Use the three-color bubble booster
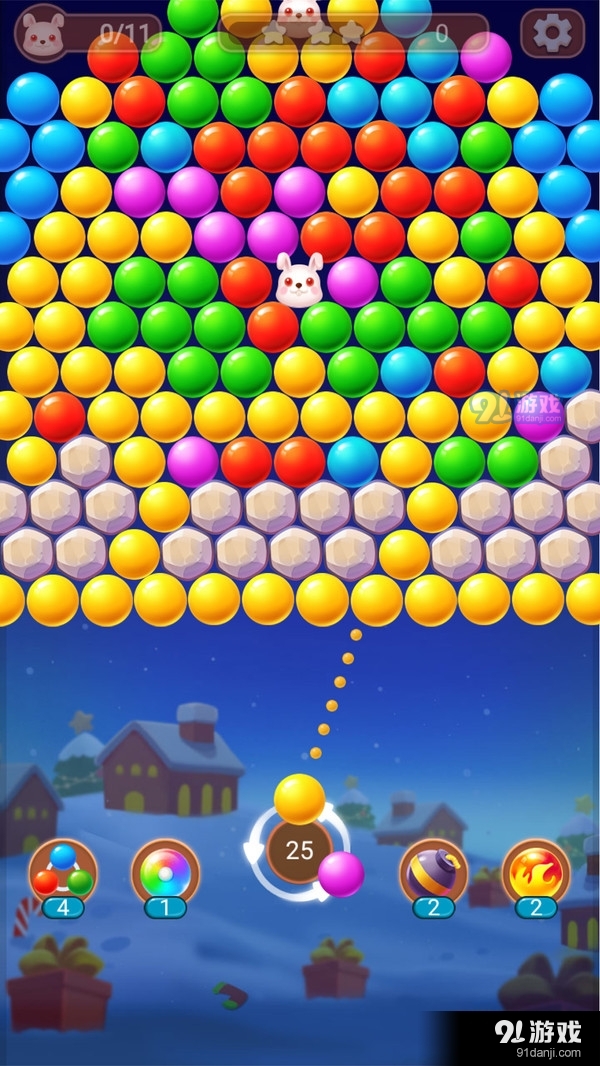Image resolution: width=600 pixels, height=1066 pixels. pyautogui.click(x=62, y=871)
